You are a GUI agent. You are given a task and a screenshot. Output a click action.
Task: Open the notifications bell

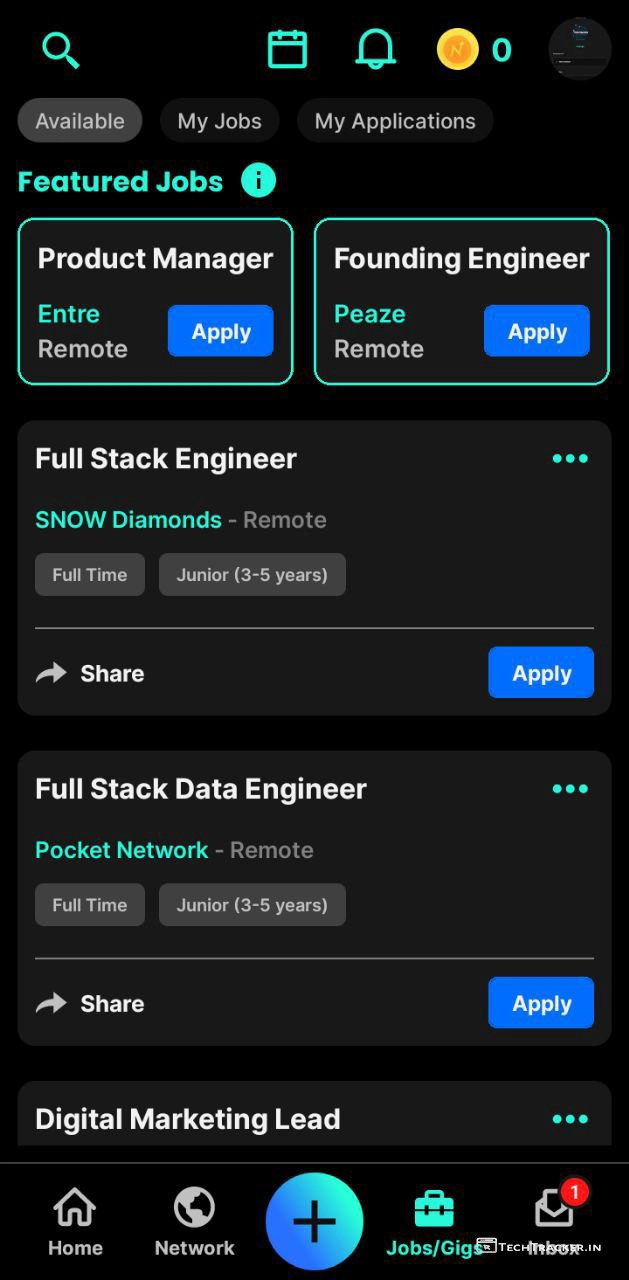pyautogui.click(x=376, y=49)
